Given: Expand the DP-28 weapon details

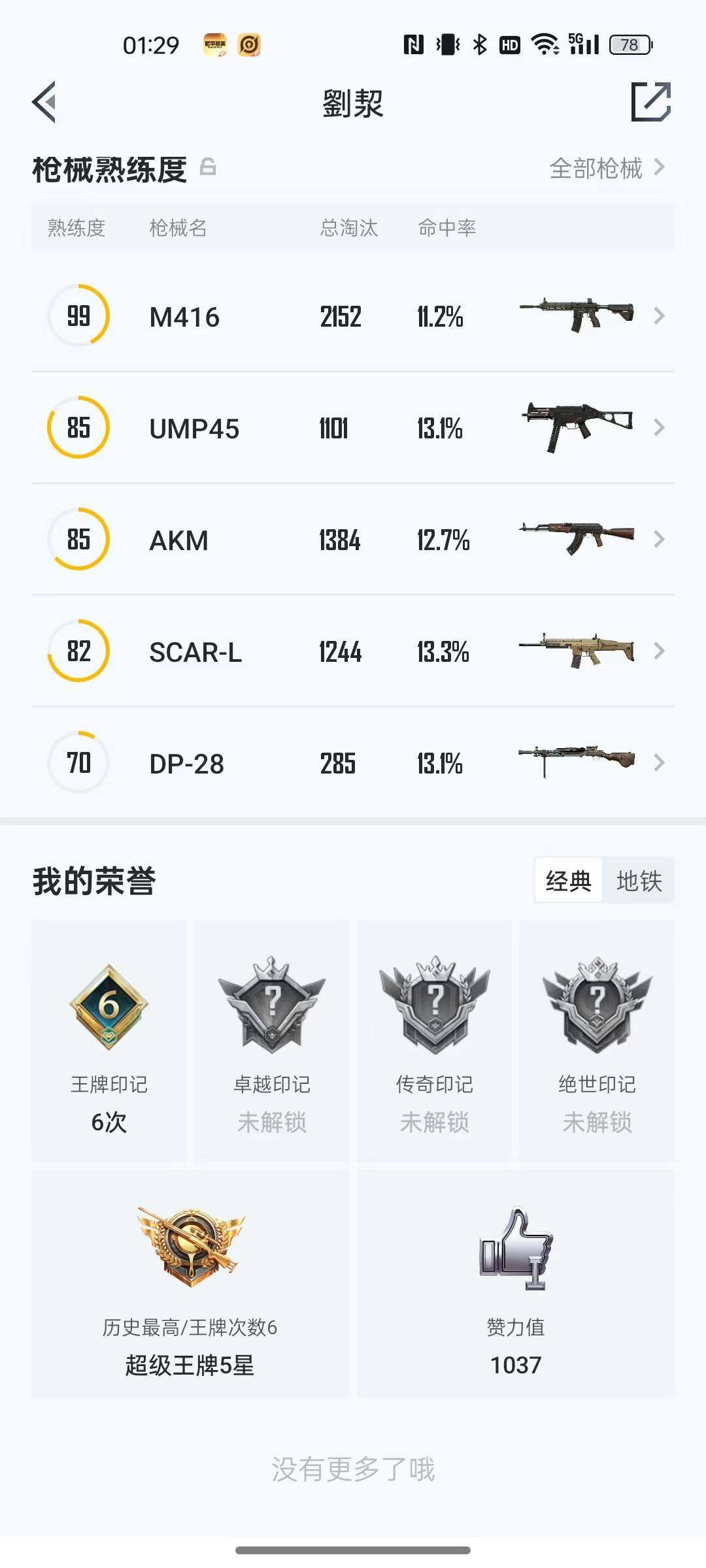Looking at the screenshot, I should pyautogui.click(x=659, y=763).
